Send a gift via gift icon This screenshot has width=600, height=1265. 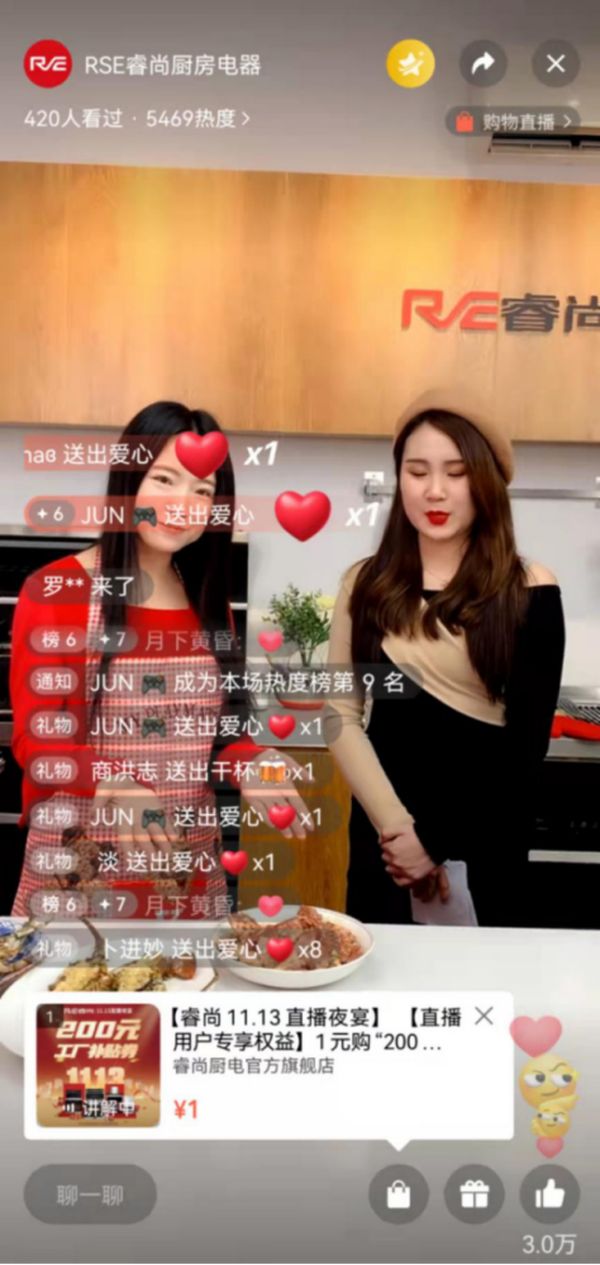coord(474,1194)
